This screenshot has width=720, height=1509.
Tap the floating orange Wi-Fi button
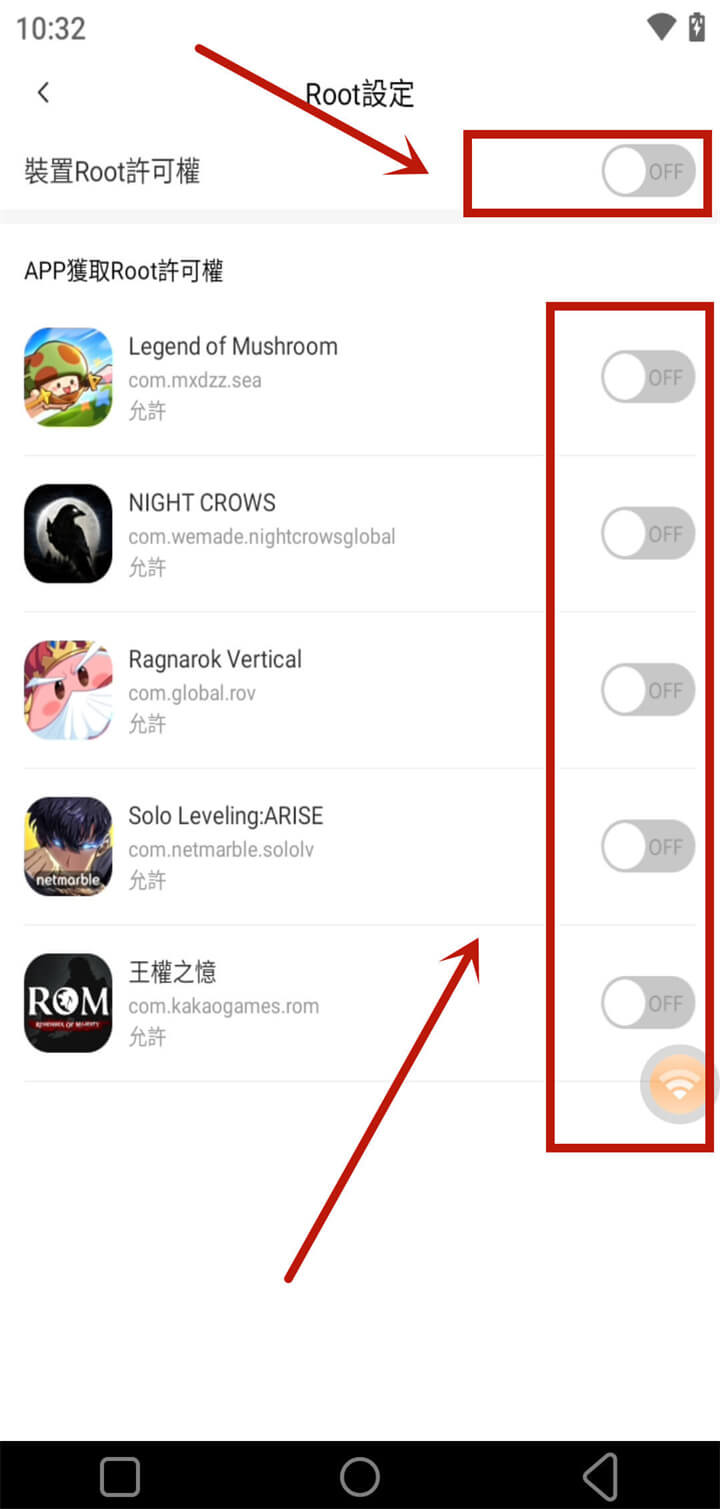679,1085
